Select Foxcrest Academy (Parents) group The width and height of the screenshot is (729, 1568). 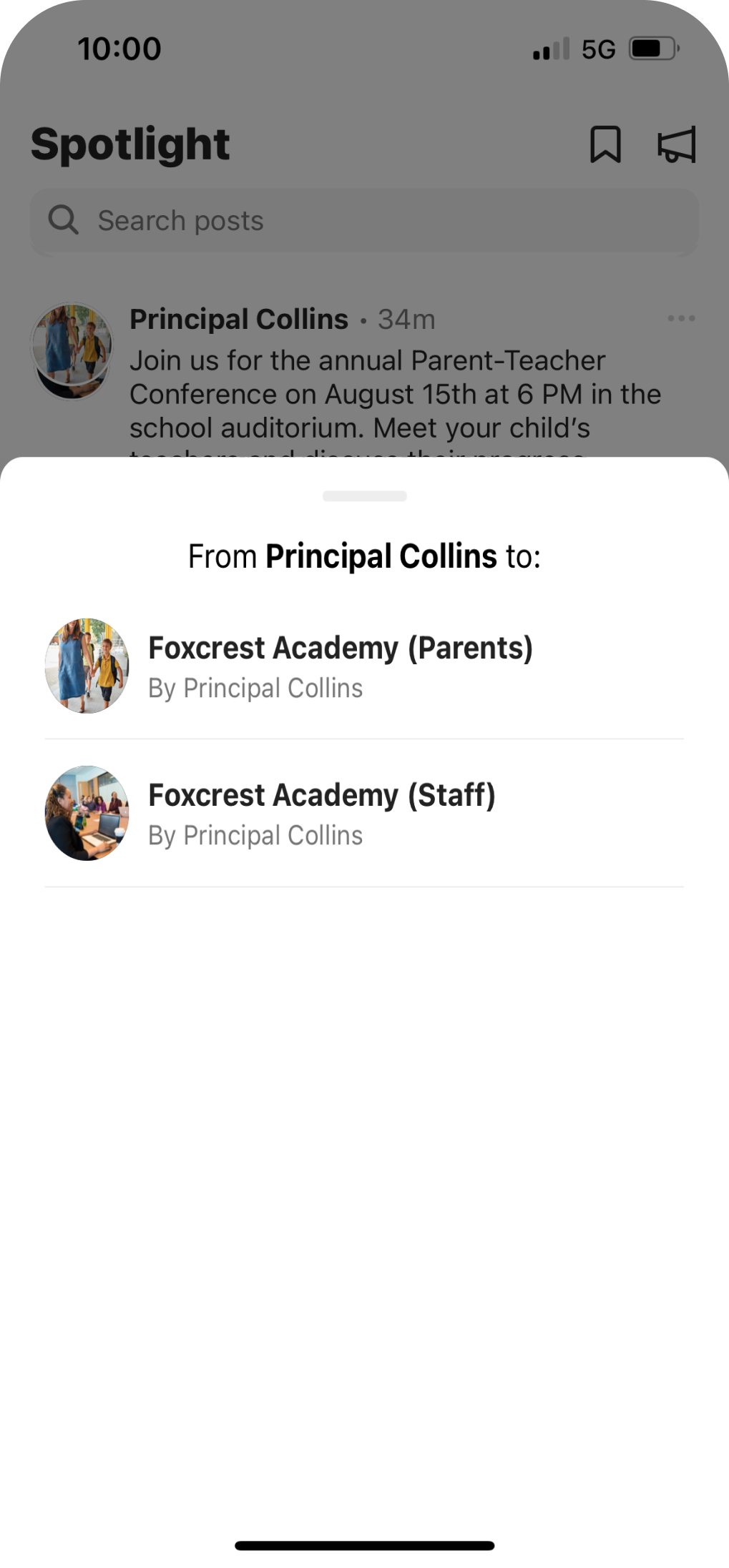[364, 666]
